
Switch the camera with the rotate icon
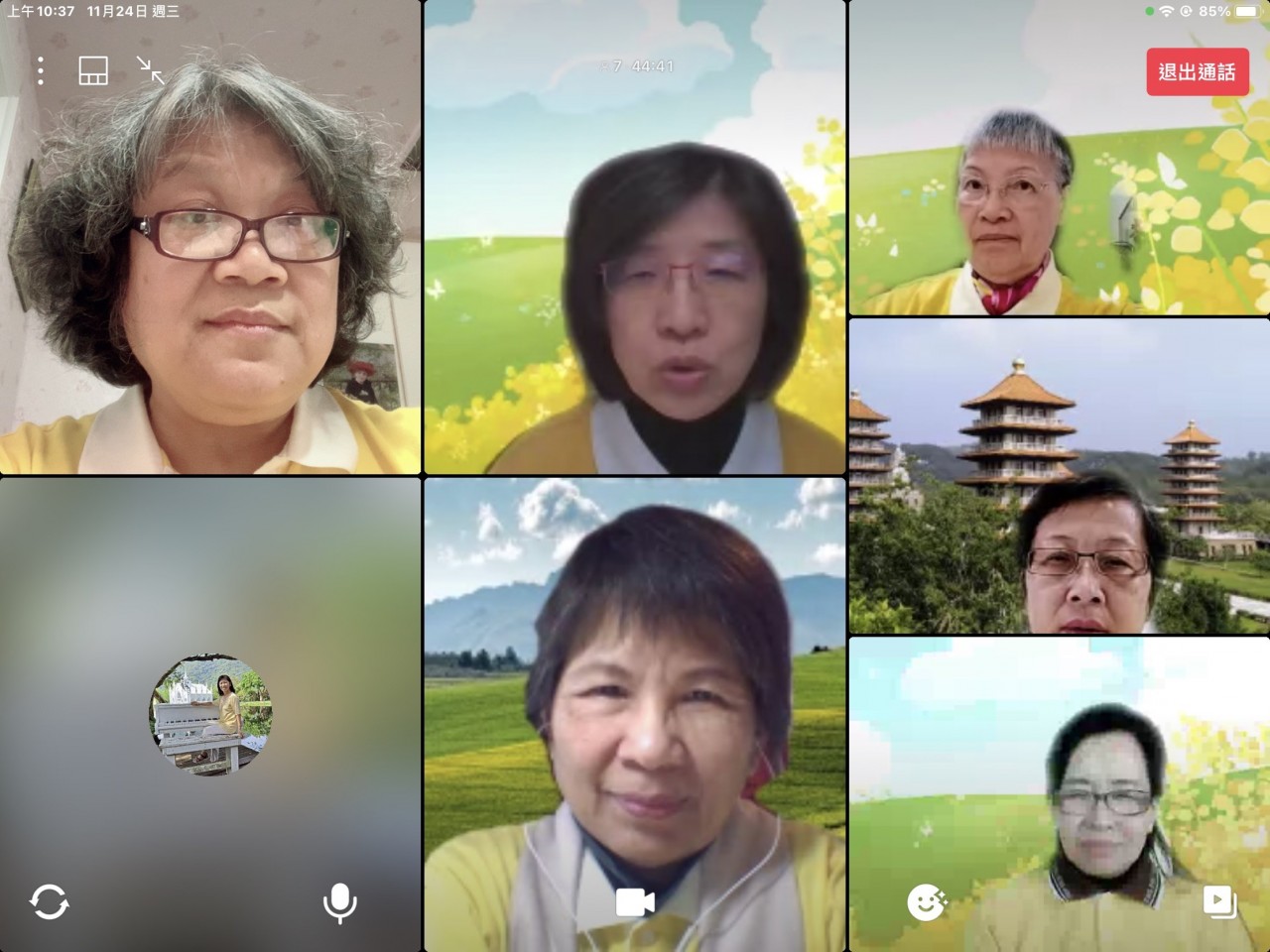pos(49,902)
